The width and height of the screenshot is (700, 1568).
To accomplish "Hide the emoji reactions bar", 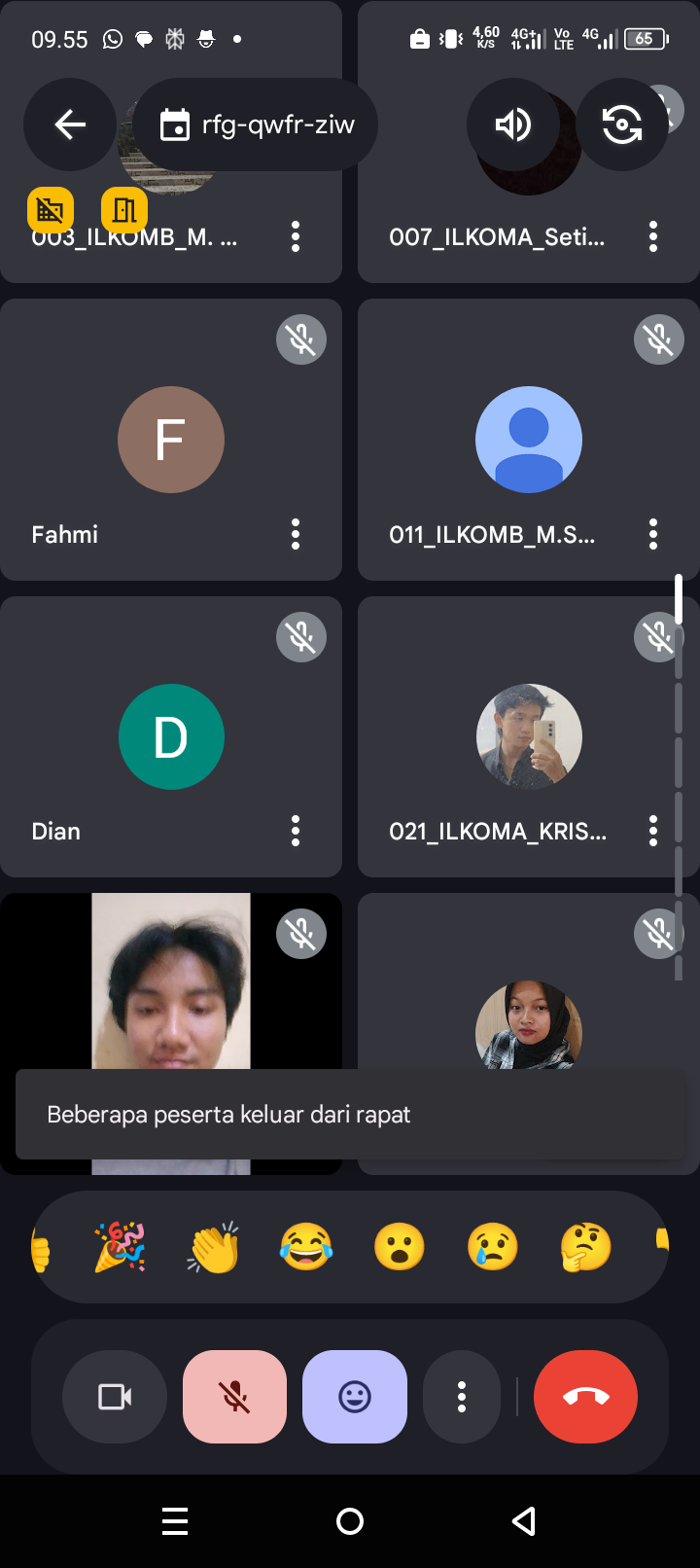I will pyautogui.click(x=355, y=1397).
